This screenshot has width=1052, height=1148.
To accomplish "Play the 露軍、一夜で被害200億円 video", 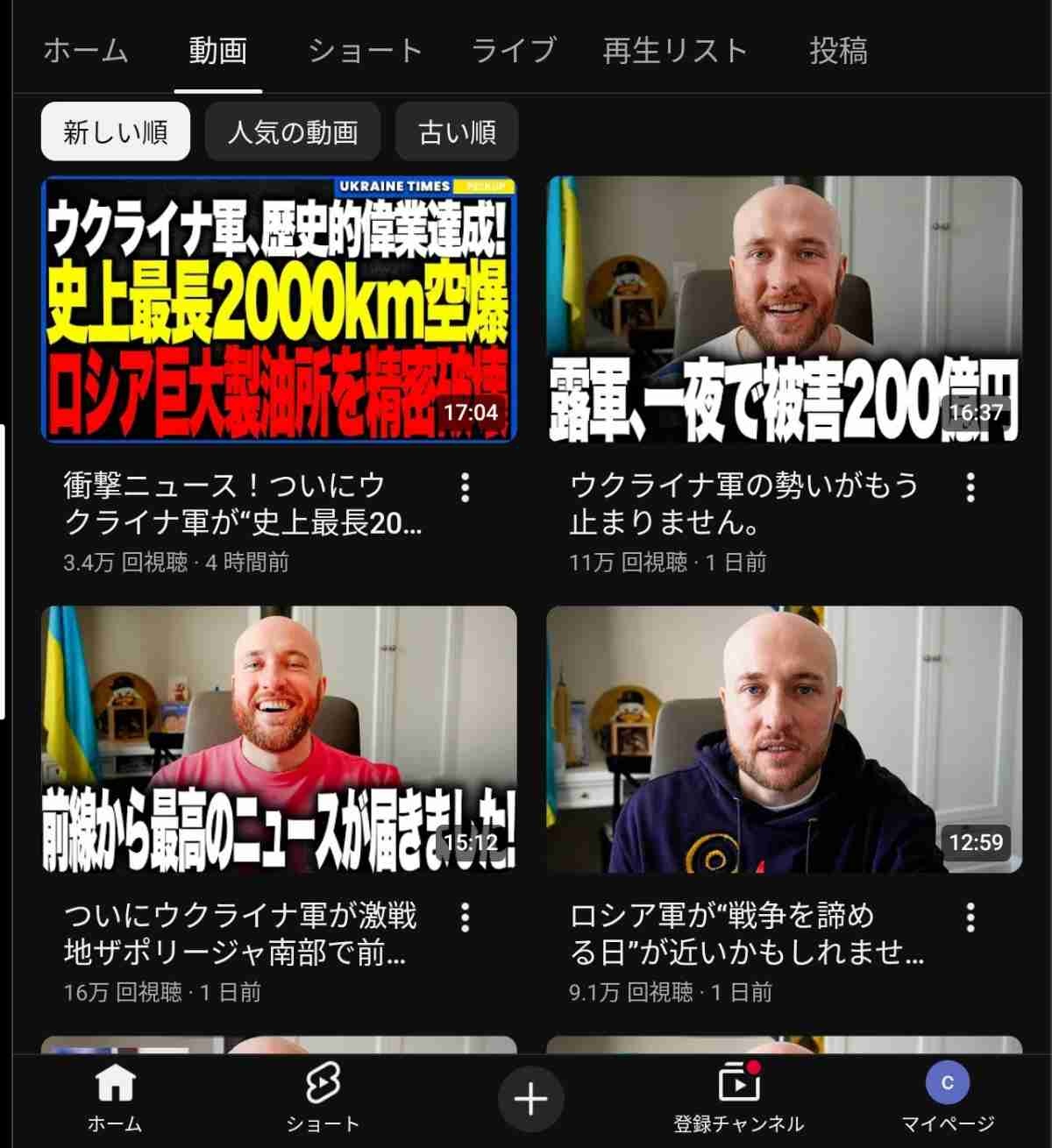I will coord(784,309).
